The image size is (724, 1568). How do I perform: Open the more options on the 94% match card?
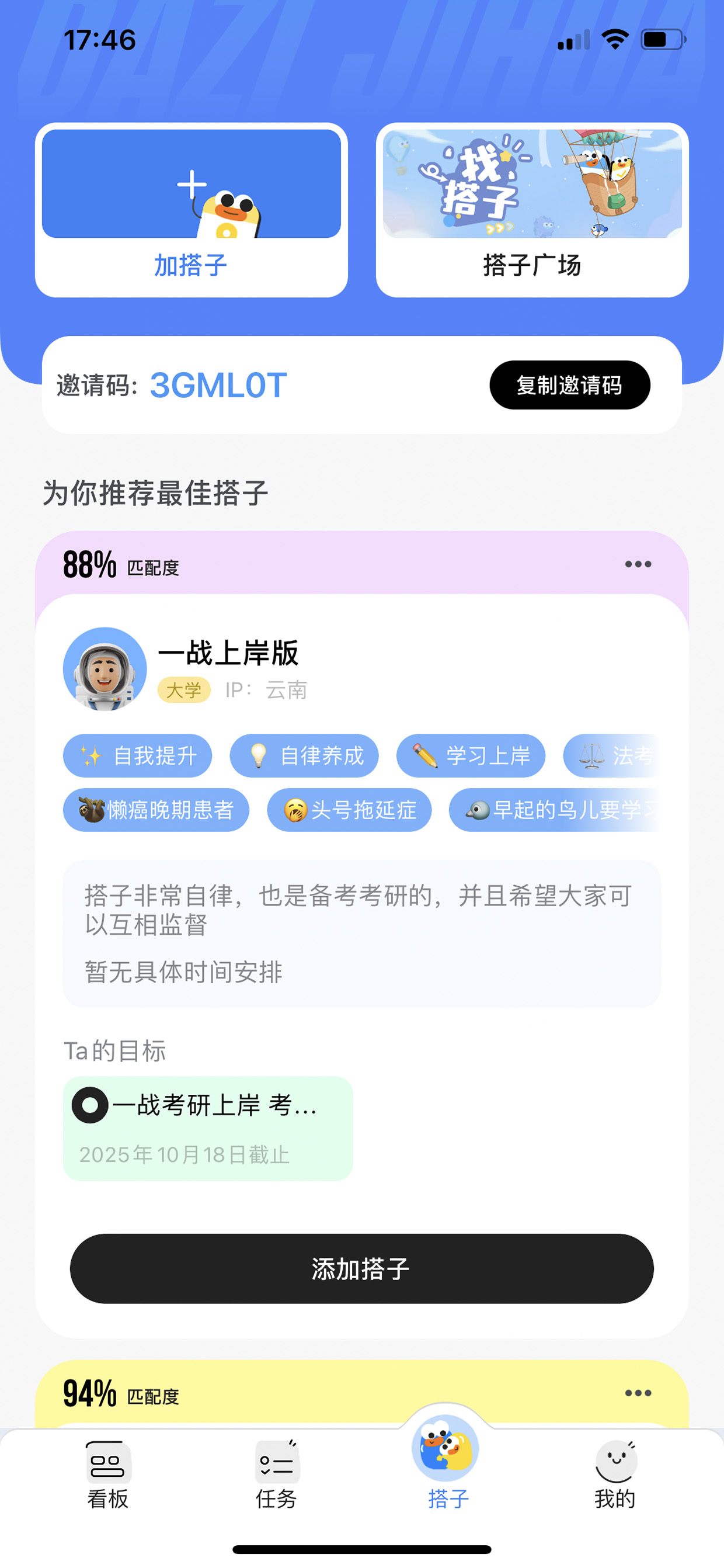pos(638,1393)
